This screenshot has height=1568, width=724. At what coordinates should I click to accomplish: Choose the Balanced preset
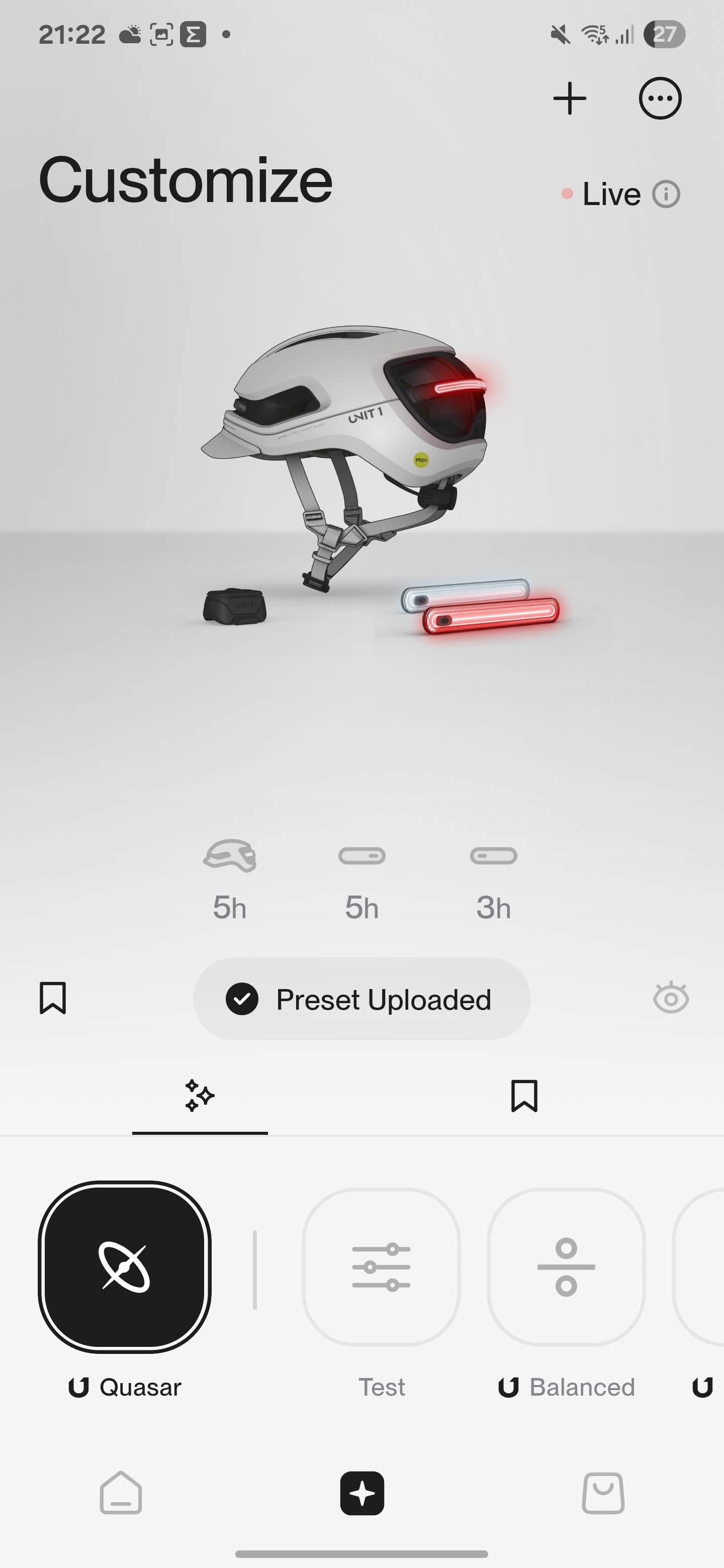[566, 1267]
